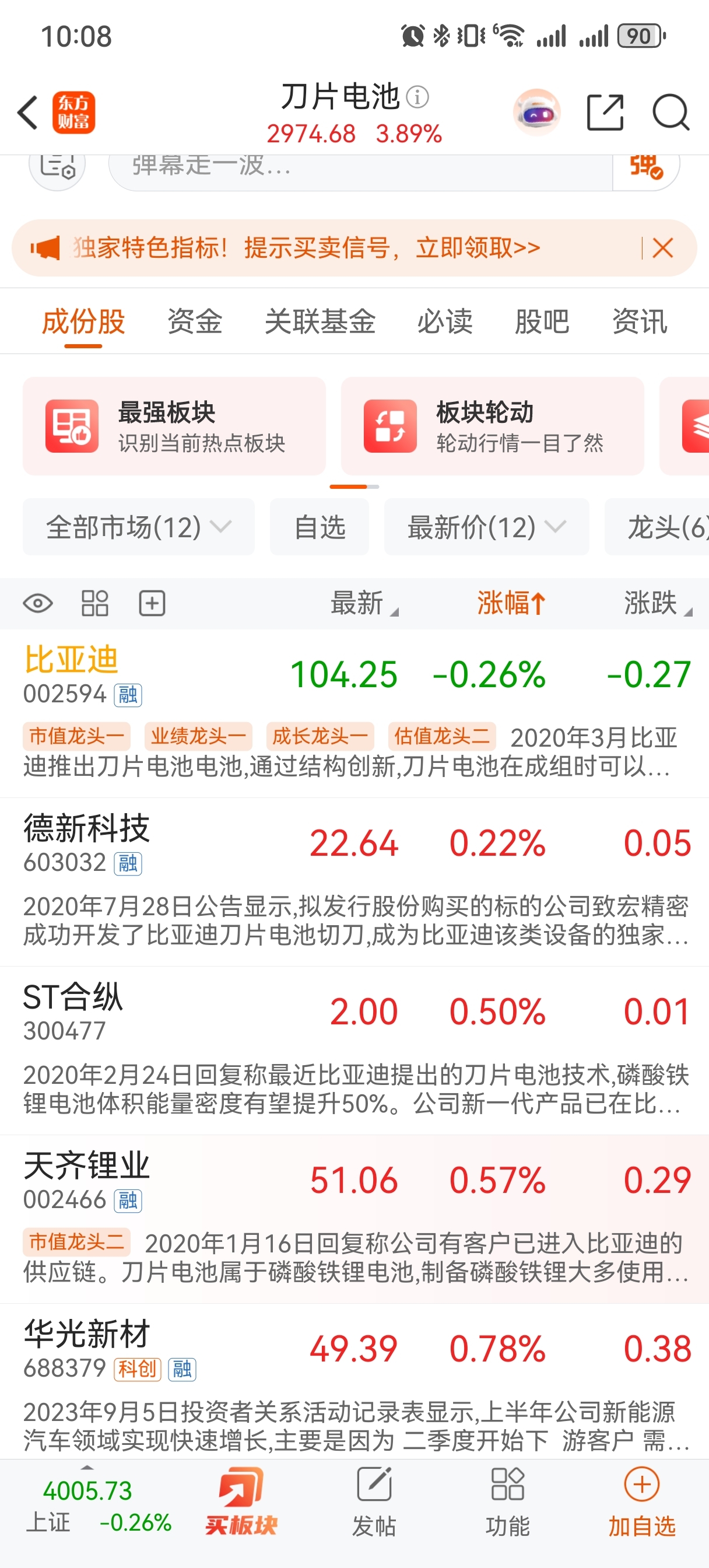Open the 板块轮动 card
The width and height of the screenshot is (709, 1568).
point(492,426)
